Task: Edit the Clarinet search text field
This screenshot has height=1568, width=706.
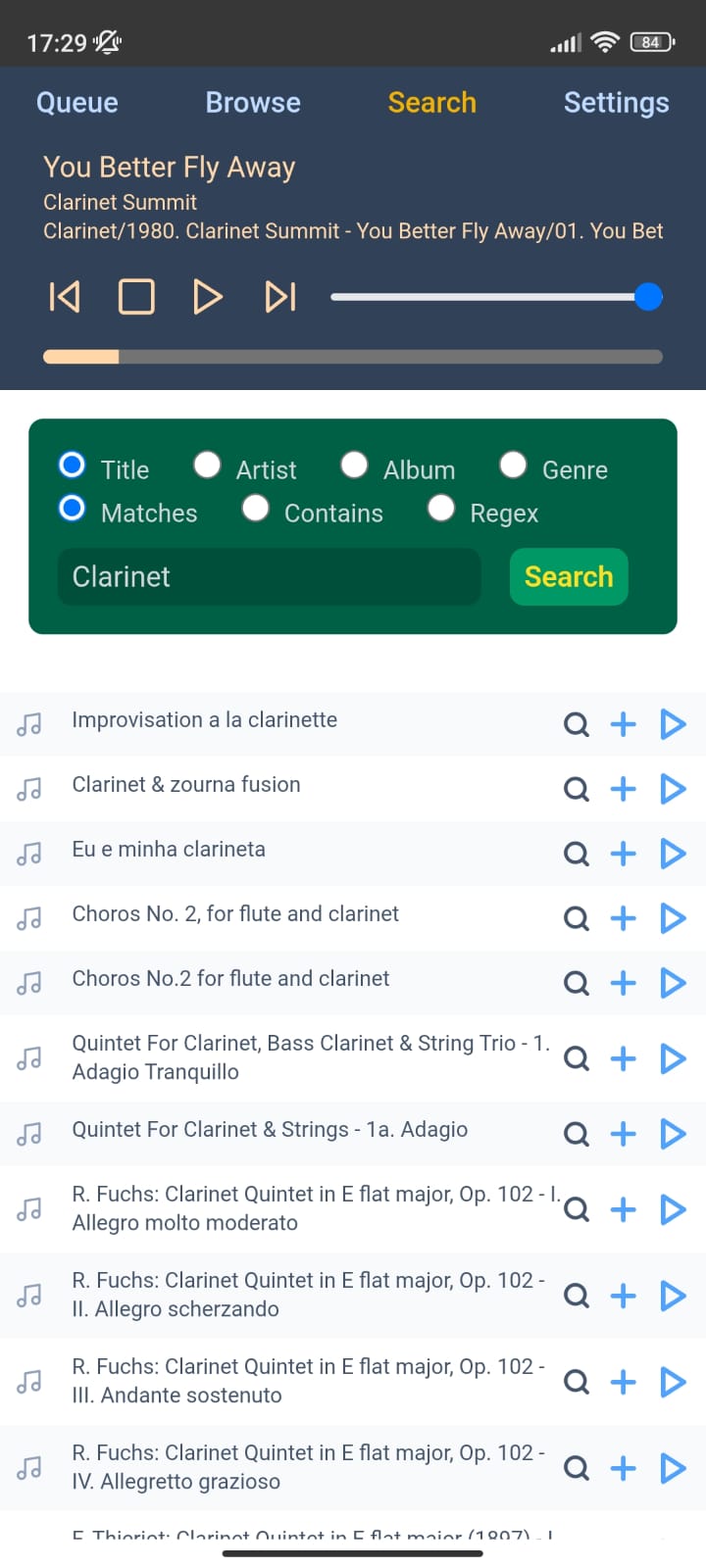Action: pyautogui.click(x=269, y=576)
